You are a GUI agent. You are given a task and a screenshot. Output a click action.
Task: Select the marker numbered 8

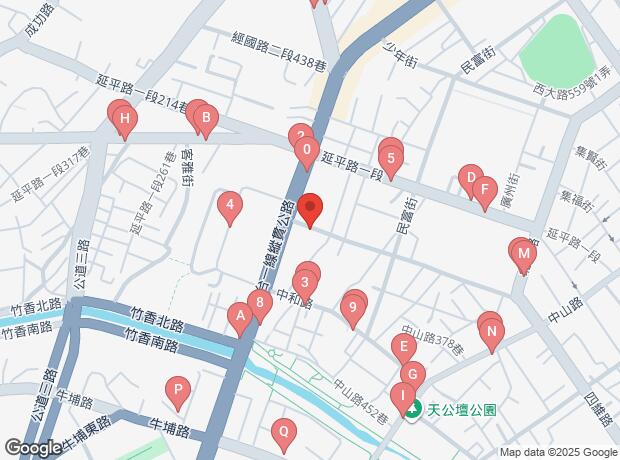260,301
